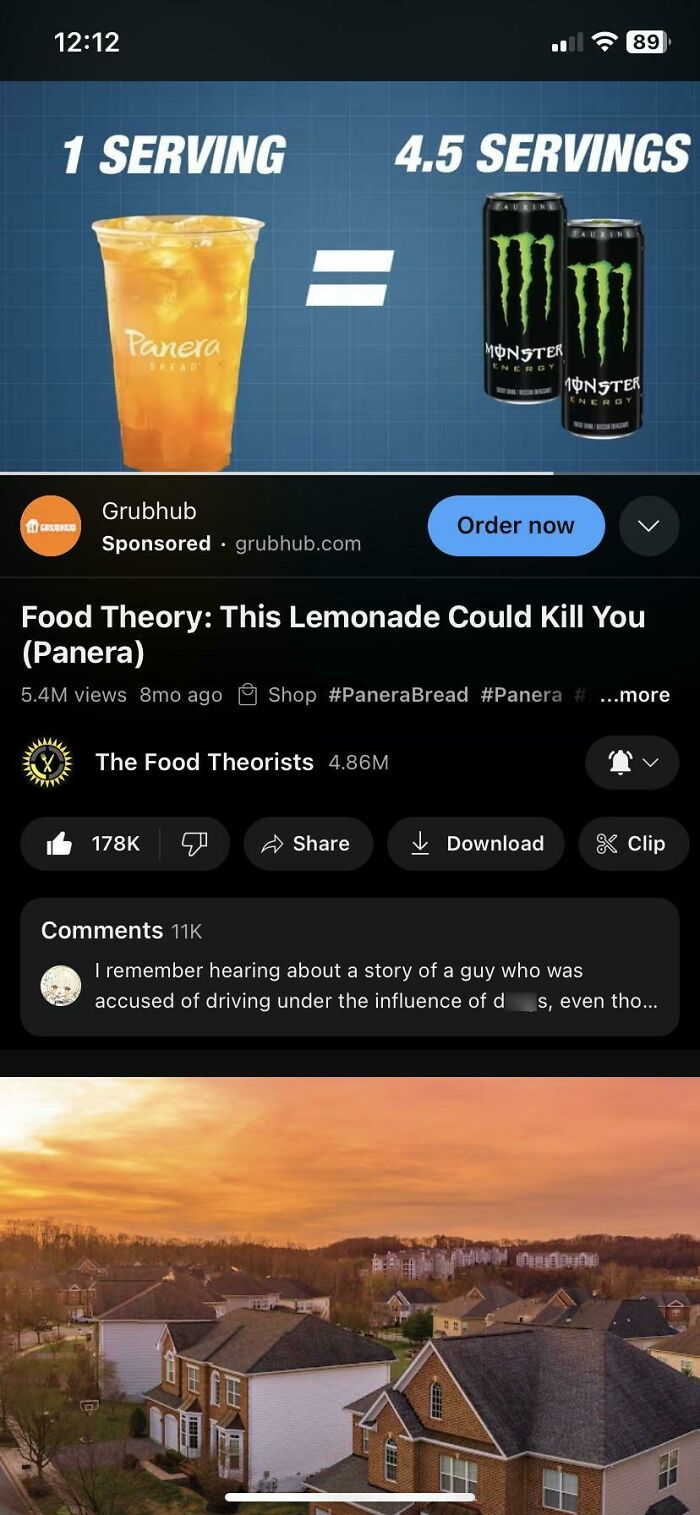Open notification bell preferences dropdown
Image resolution: width=700 pixels, height=1515 pixels.
tap(632, 762)
